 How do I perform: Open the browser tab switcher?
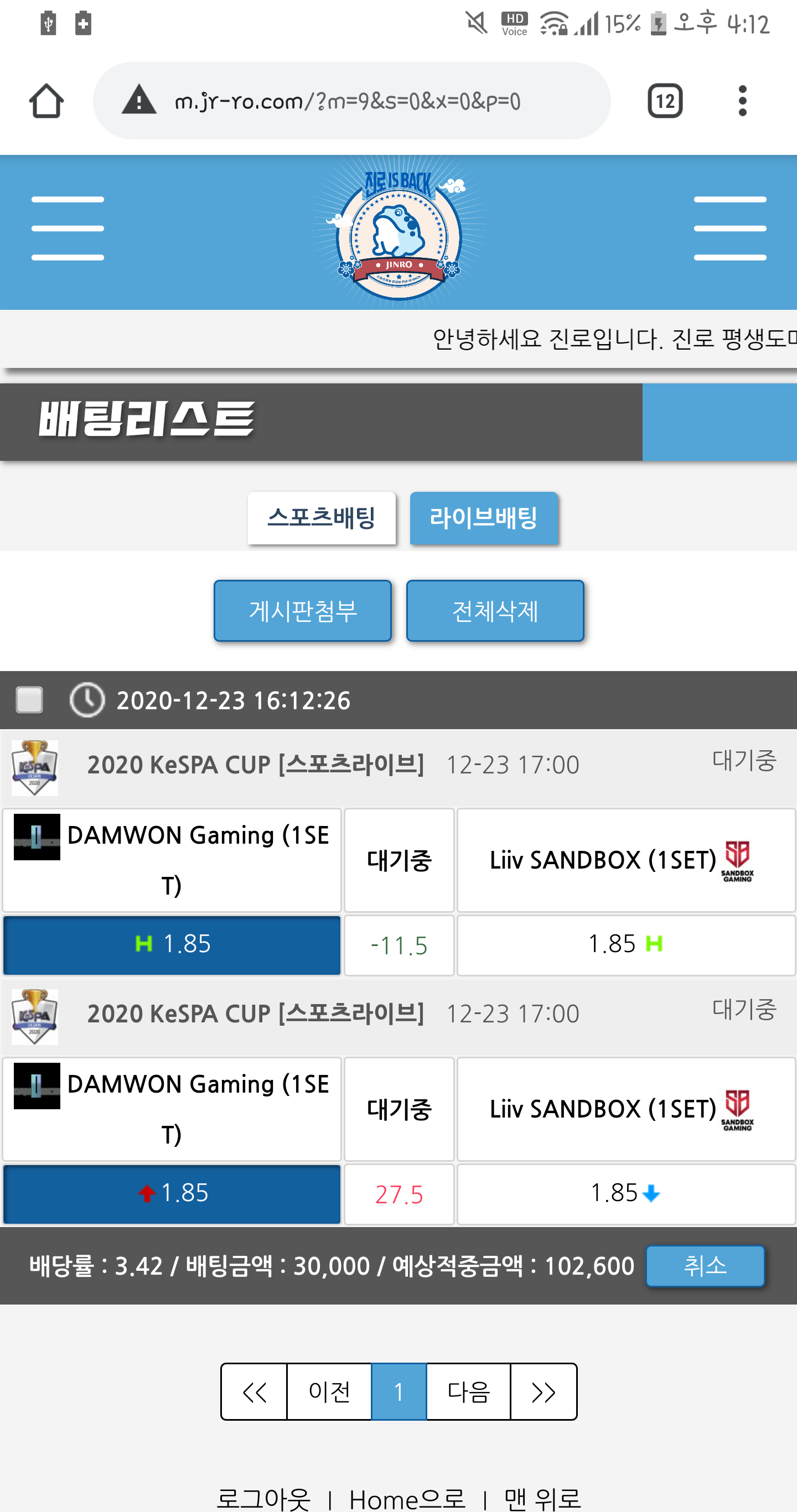(x=664, y=101)
